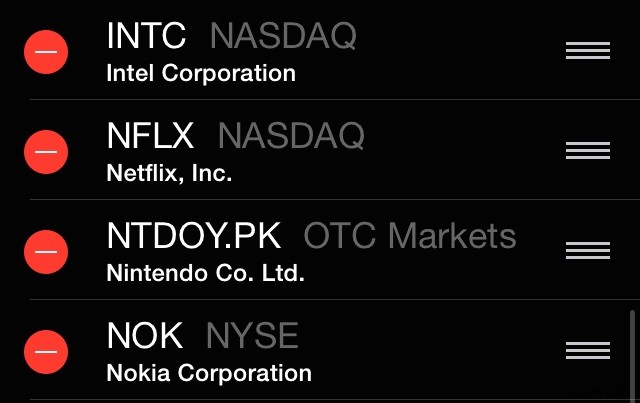640x403 pixels.
Task: Tap the reorder handle on the NOK row
Action: pyautogui.click(x=587, y=351)
